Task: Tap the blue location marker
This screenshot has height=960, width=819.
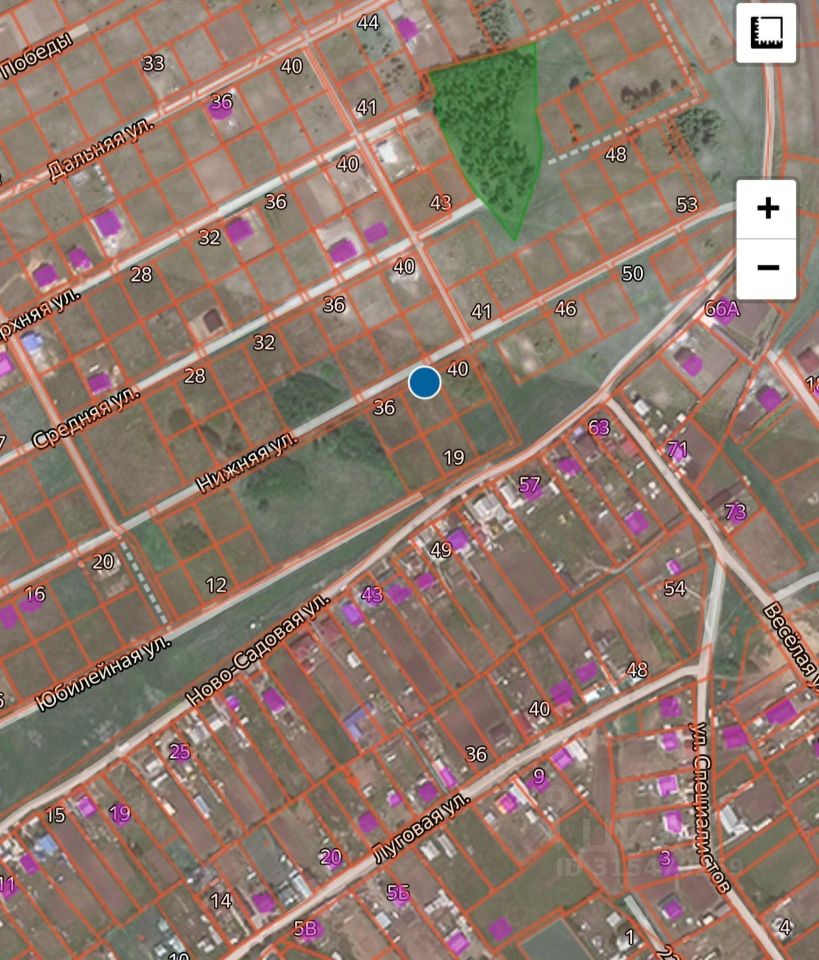Action: [425, 382]
